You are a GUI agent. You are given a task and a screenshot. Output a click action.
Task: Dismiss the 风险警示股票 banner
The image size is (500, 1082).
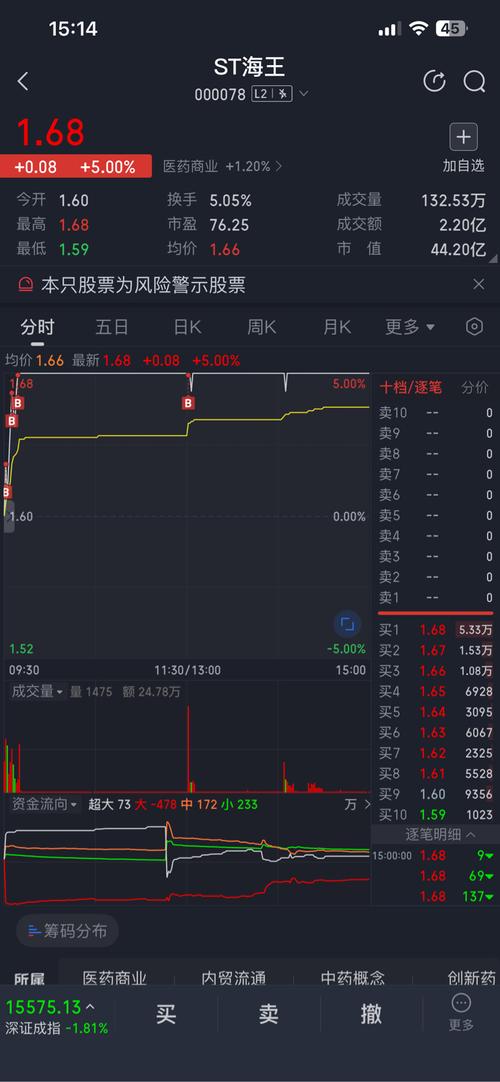[479, 284]
